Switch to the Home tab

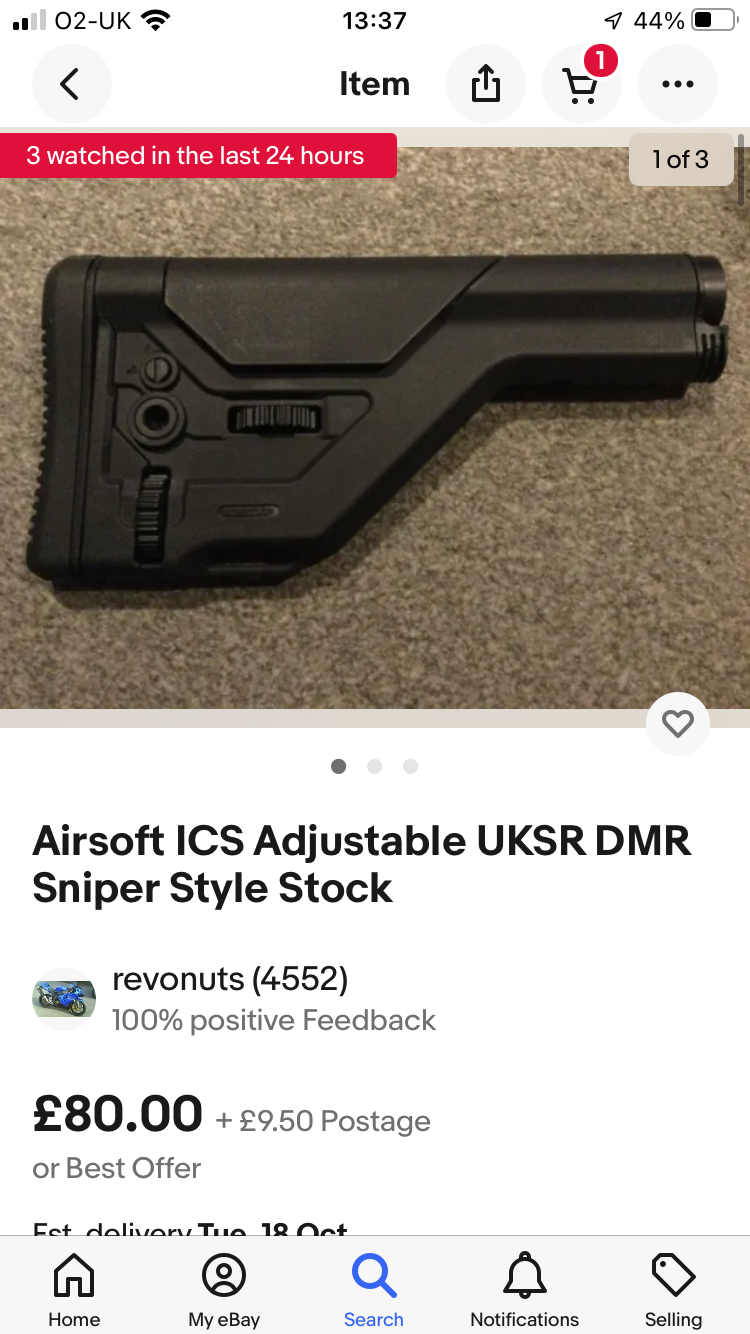(x=74, y=1290)
